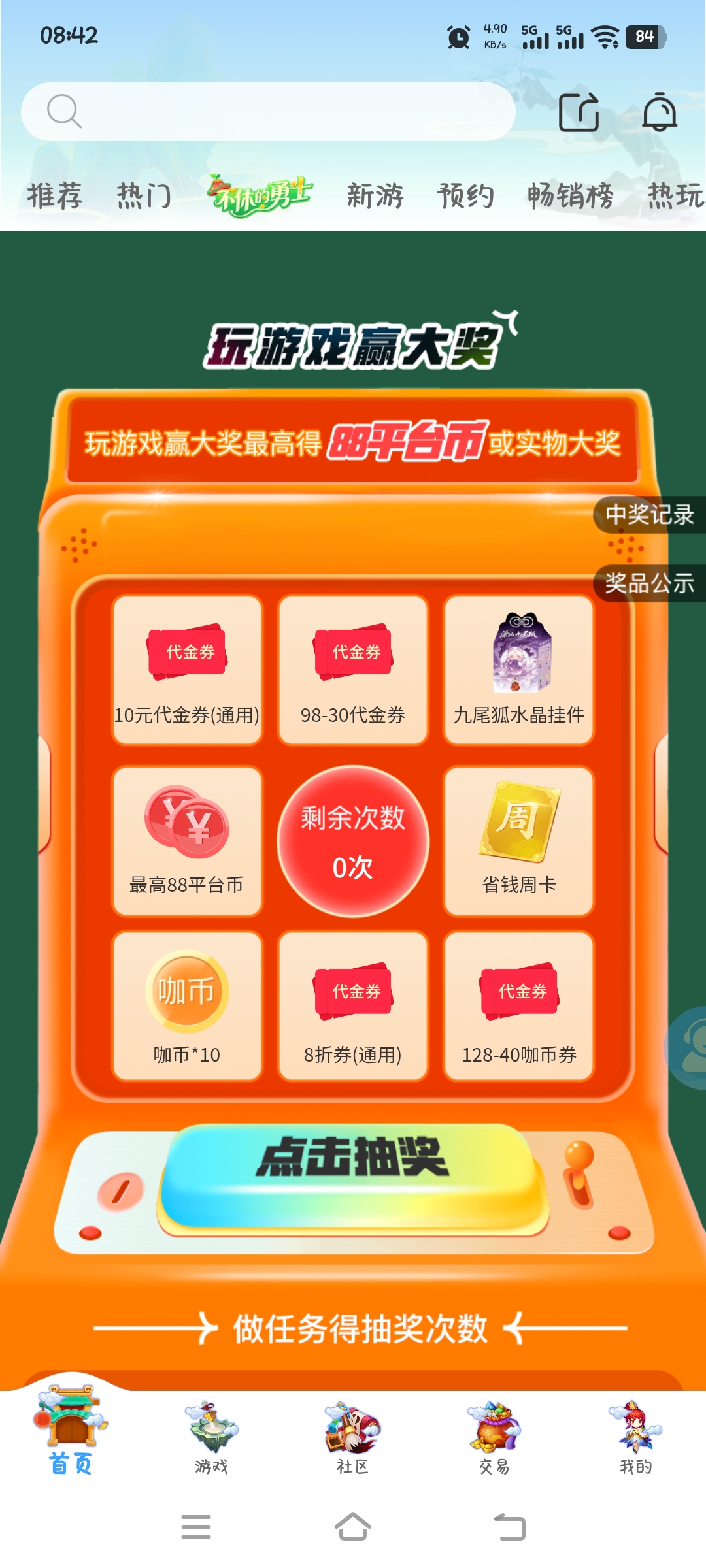Switch to the 热门 tab

[x=144, y=195]
